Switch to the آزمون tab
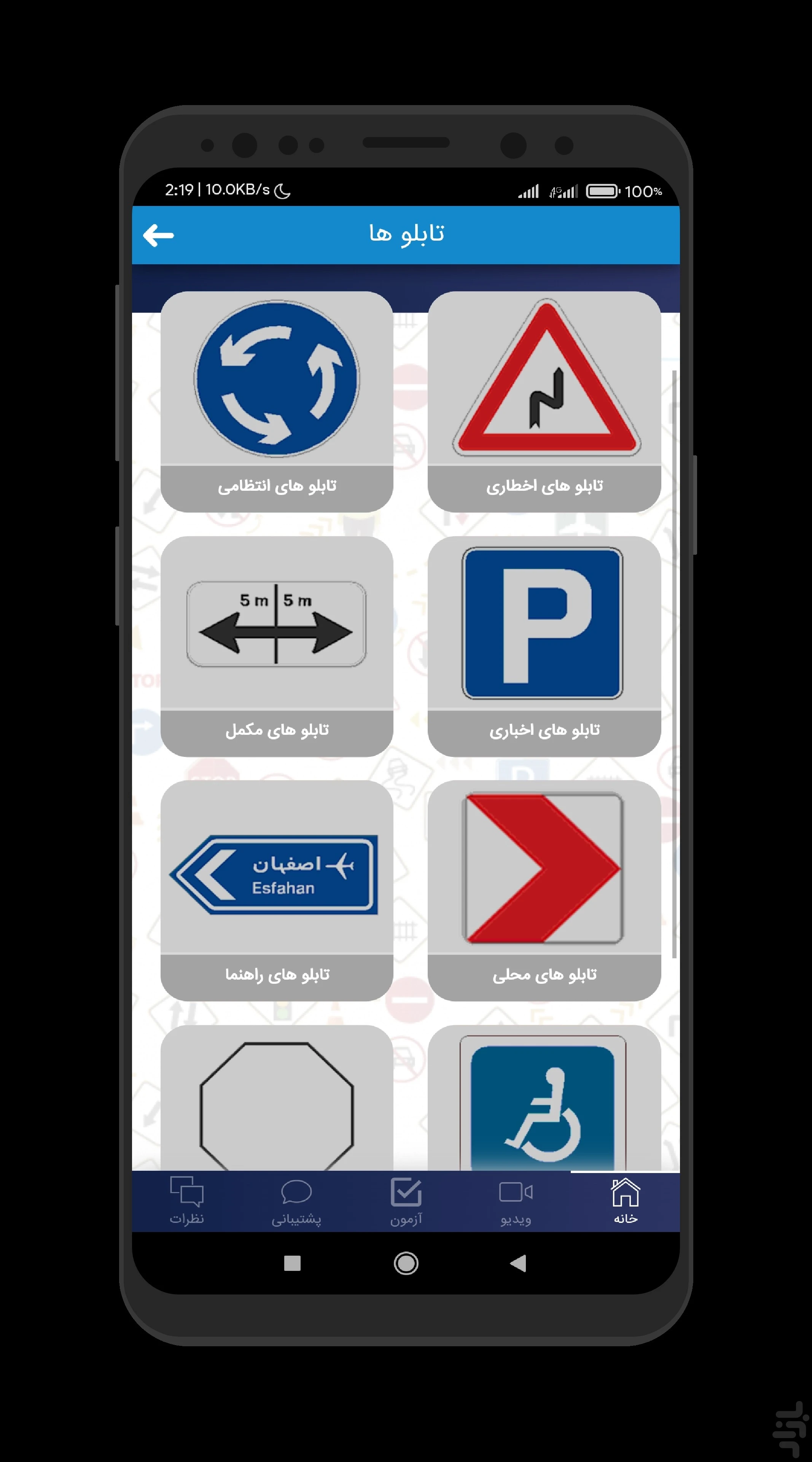The width and height of the screenshot is (812, 1462). coord(406,1201)
